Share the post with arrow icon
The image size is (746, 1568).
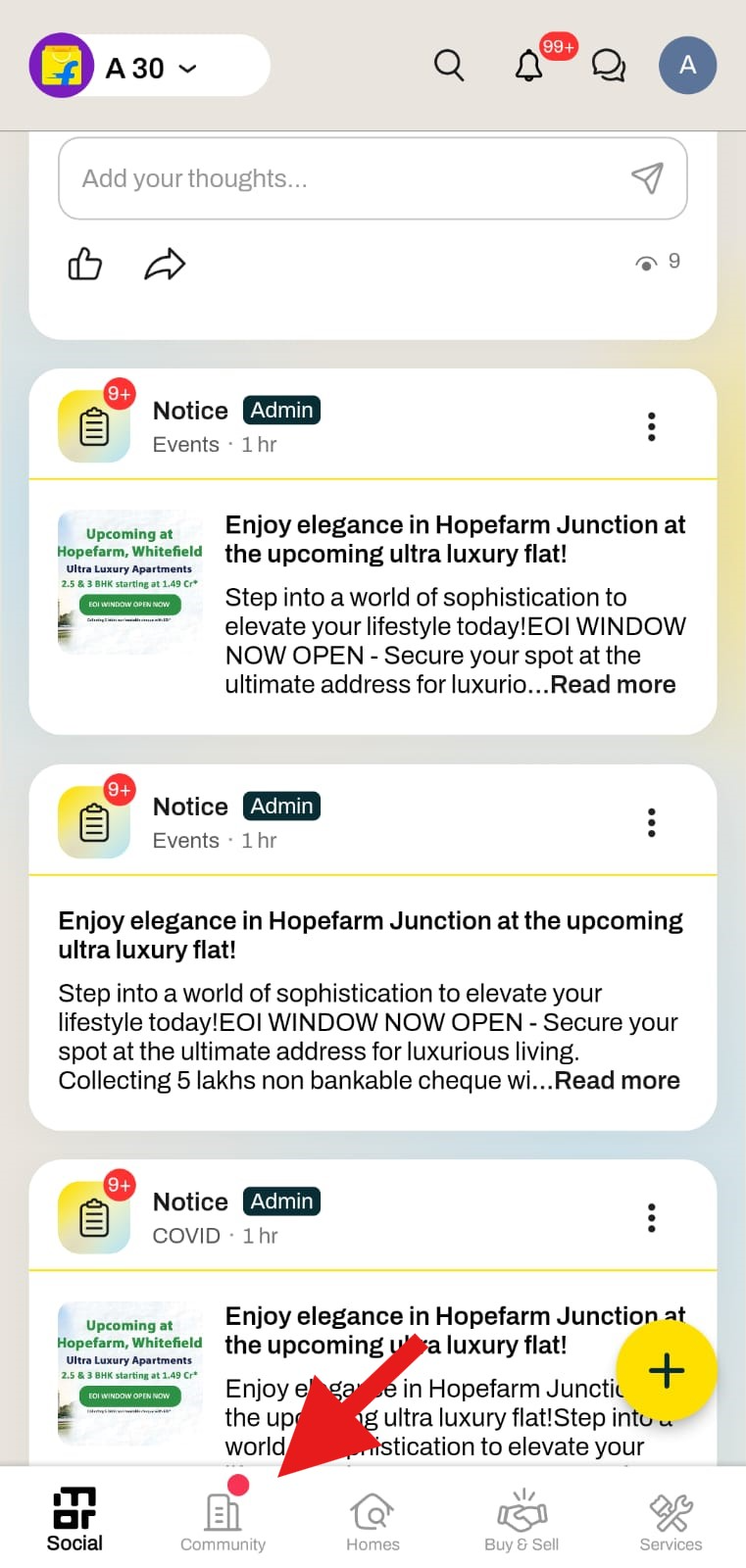click(165, 264)
